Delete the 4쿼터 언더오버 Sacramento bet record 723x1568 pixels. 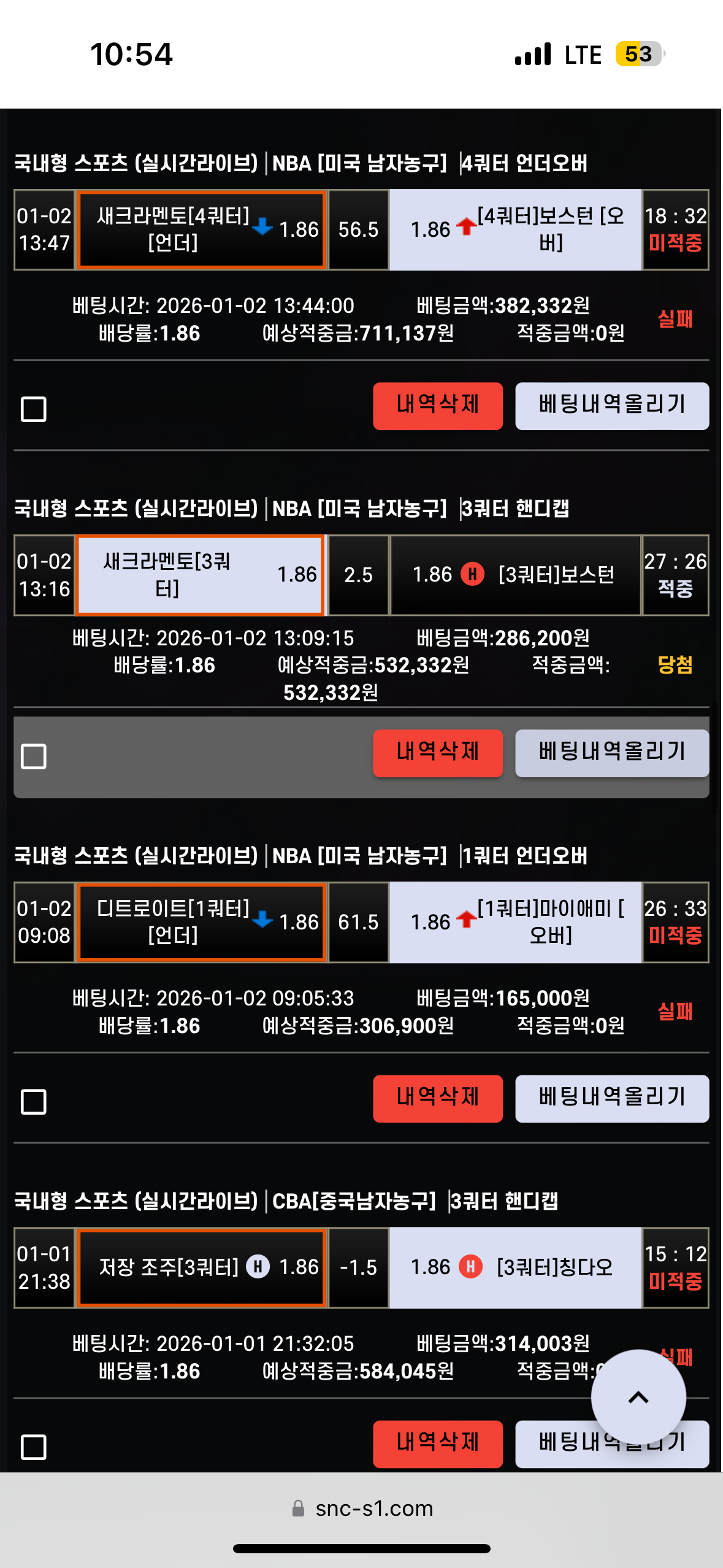(437, 406)
